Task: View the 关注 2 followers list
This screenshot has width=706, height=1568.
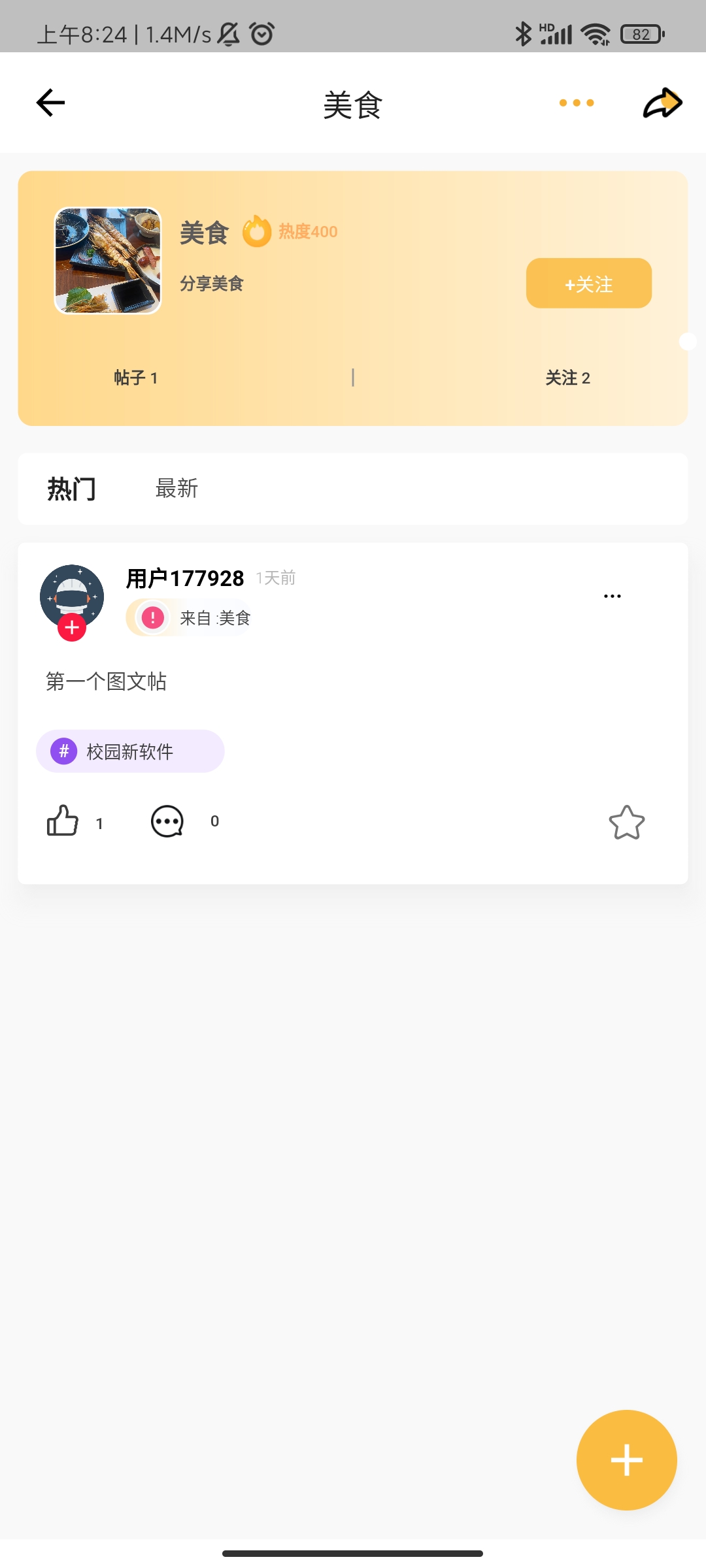Action: [x=568, y=378]
